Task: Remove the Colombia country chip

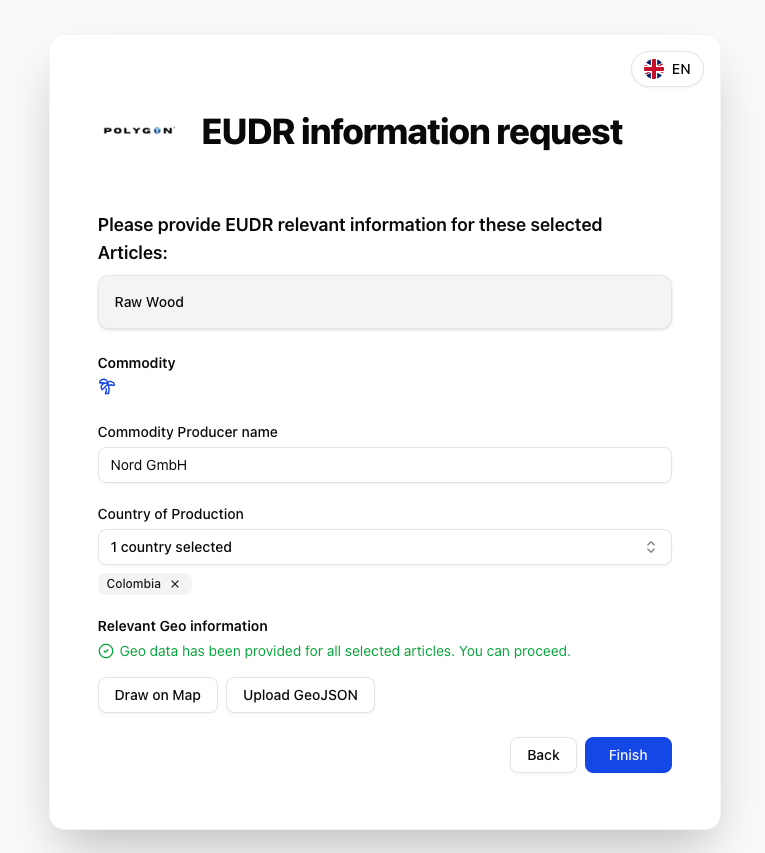Action: [175, 584]
